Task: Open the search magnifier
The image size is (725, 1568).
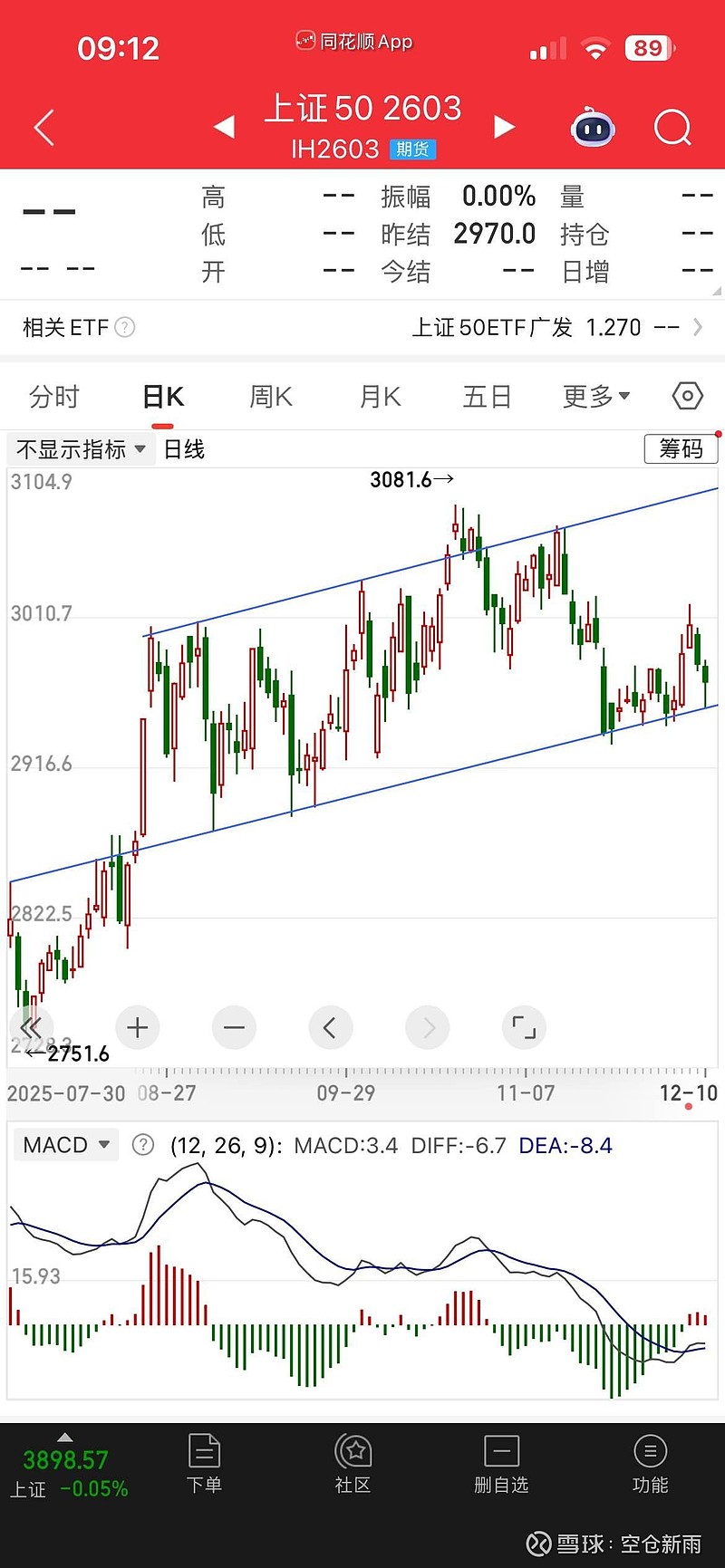Action: (672, 128)
